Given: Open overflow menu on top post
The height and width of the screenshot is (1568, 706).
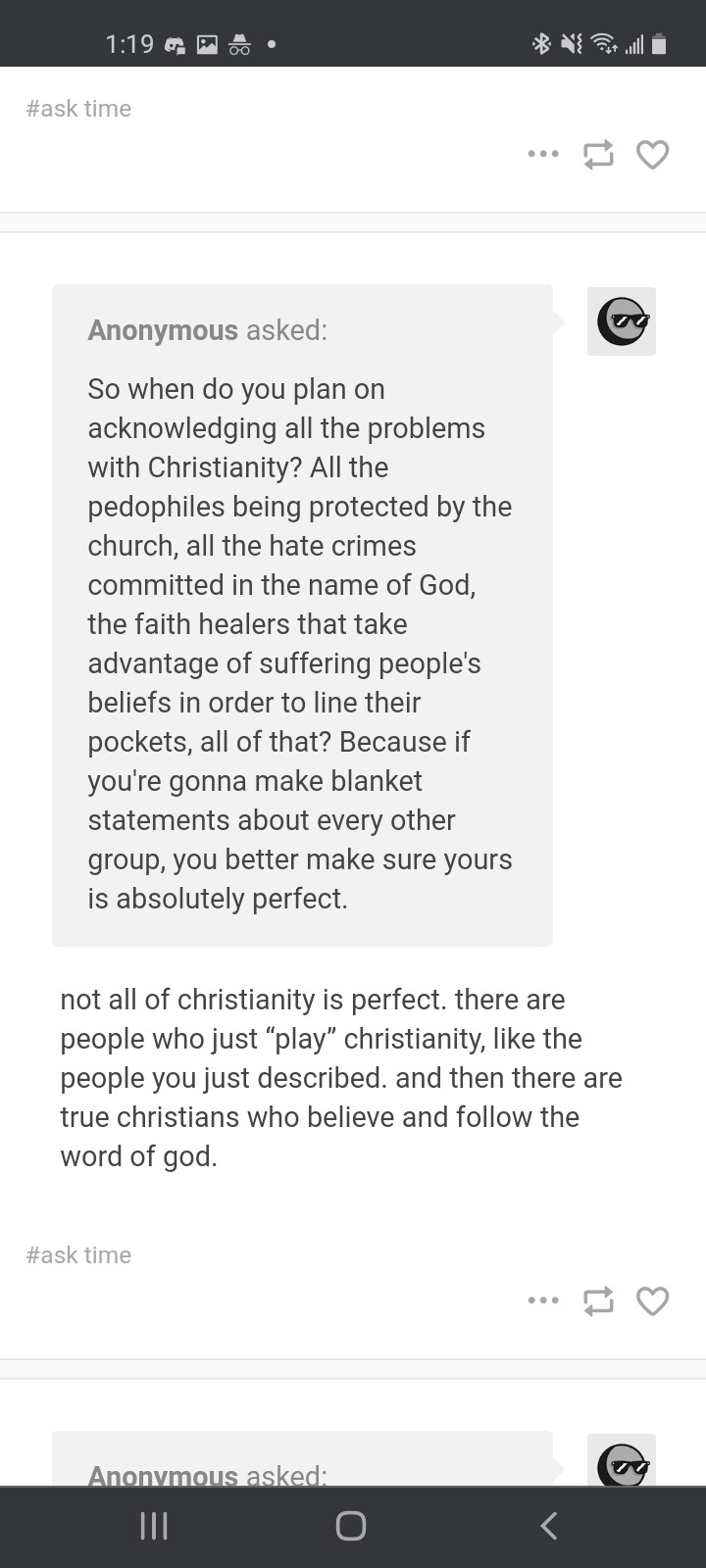Looking at the screenshot, I should click(x=542, y=154).
